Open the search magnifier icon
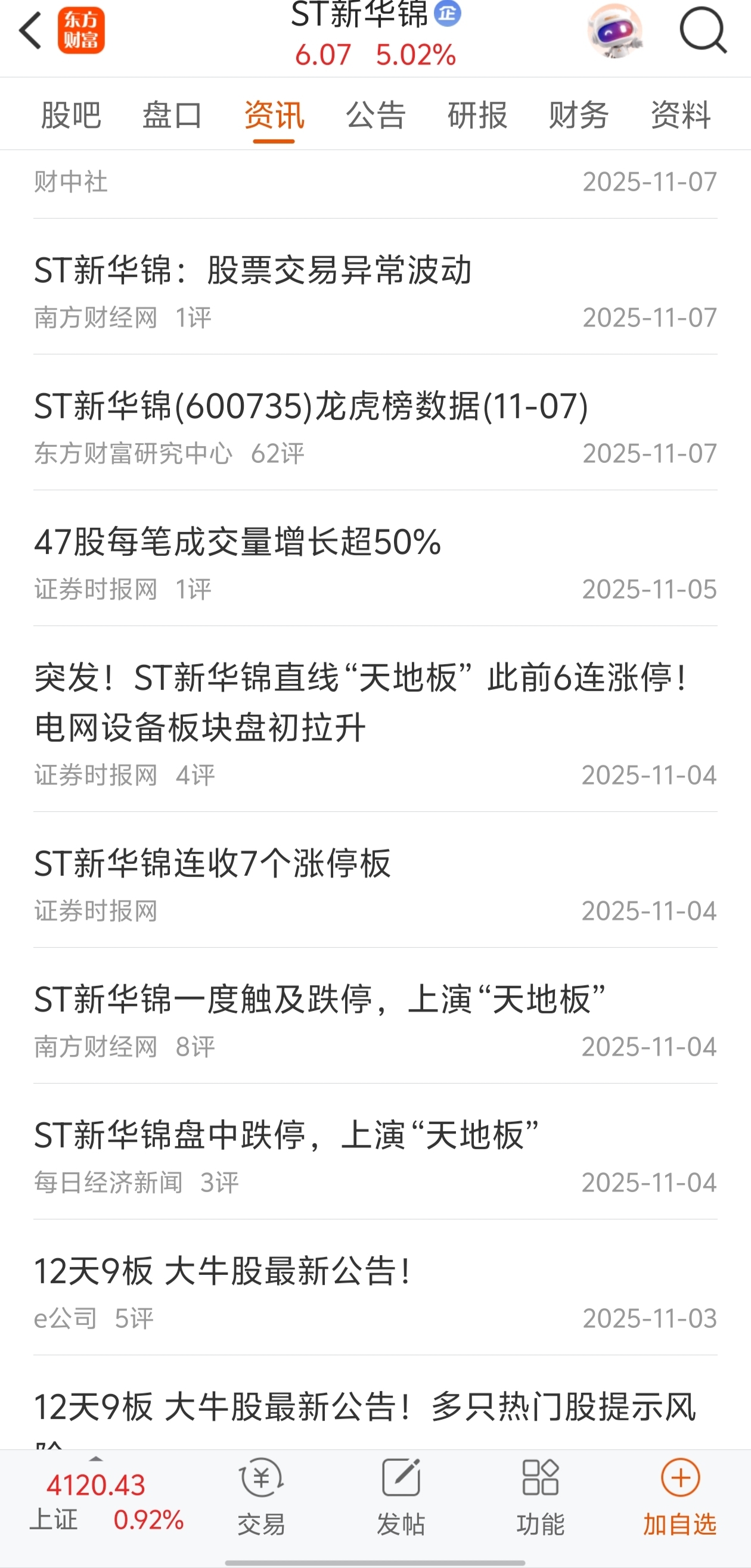Screen dimensions: 751x1568 point(702,30)
